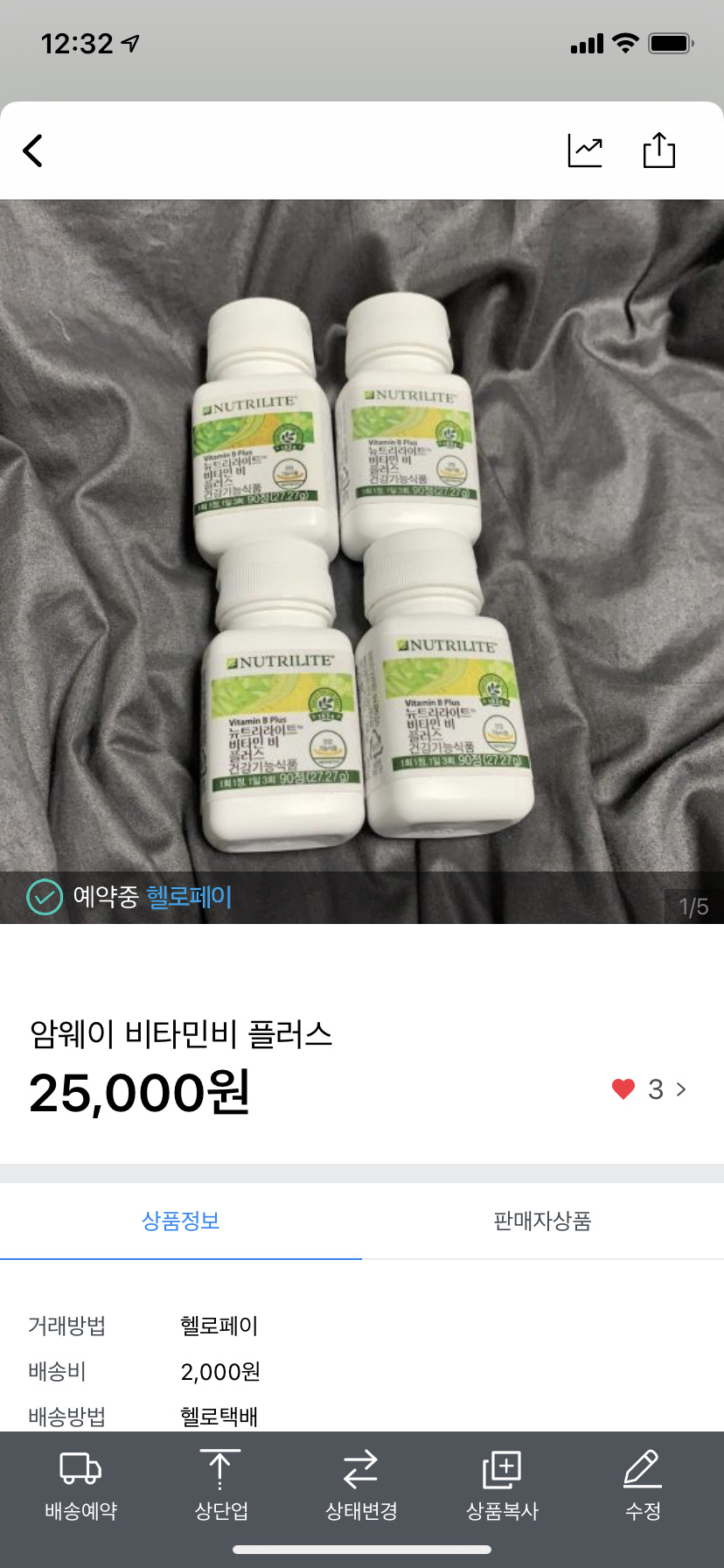The image size is (724, 1568).
Task: Tap the back arrow at top left
Action: [x=33, y=150]
